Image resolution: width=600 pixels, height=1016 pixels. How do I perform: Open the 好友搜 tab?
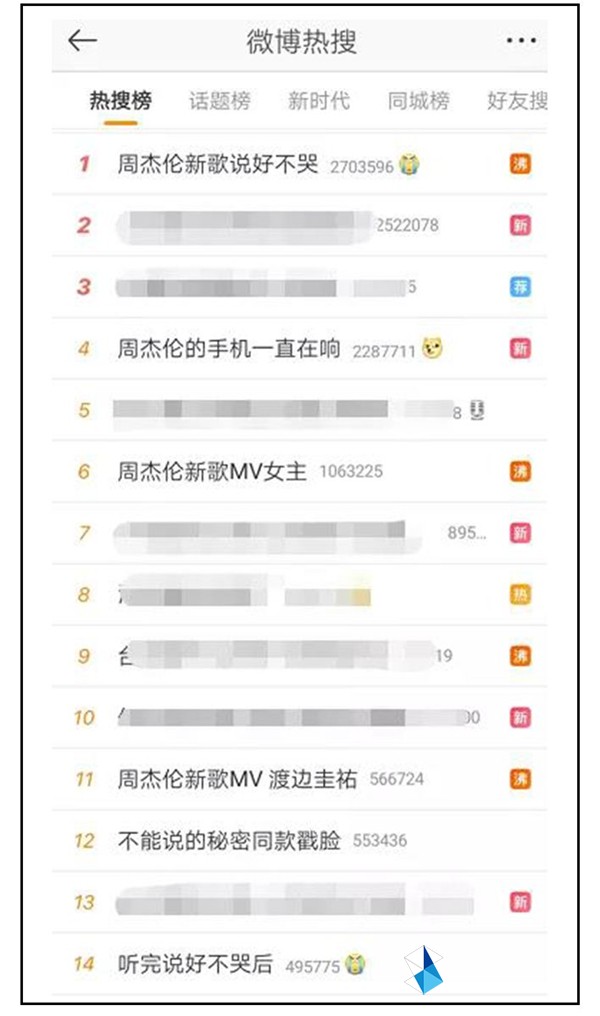517,100
